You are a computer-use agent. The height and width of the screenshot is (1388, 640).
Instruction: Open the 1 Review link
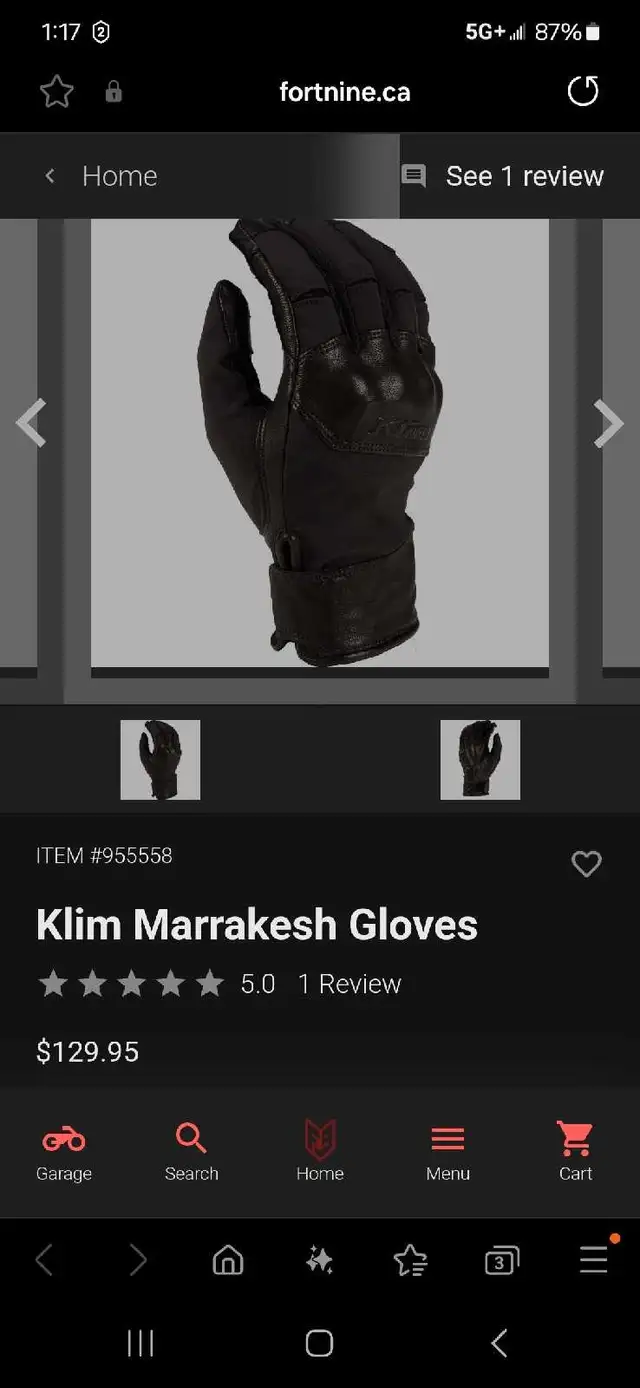click(349, 984)
